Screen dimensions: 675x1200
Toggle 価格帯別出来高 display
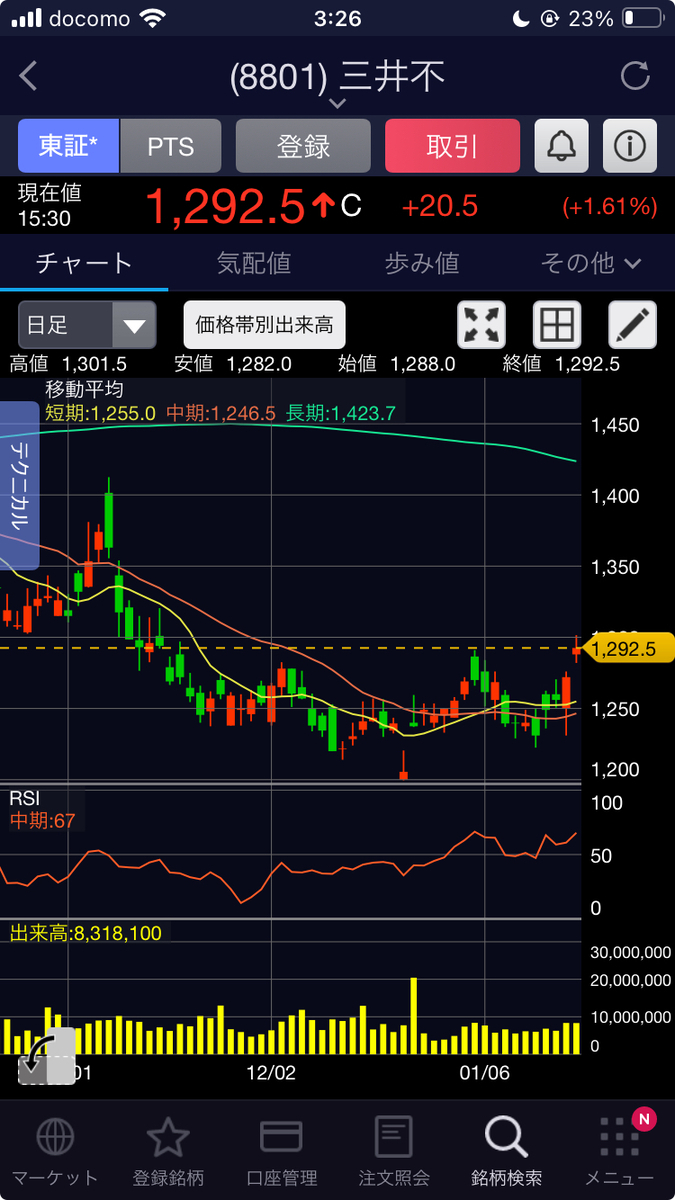(x=264, y=325)
